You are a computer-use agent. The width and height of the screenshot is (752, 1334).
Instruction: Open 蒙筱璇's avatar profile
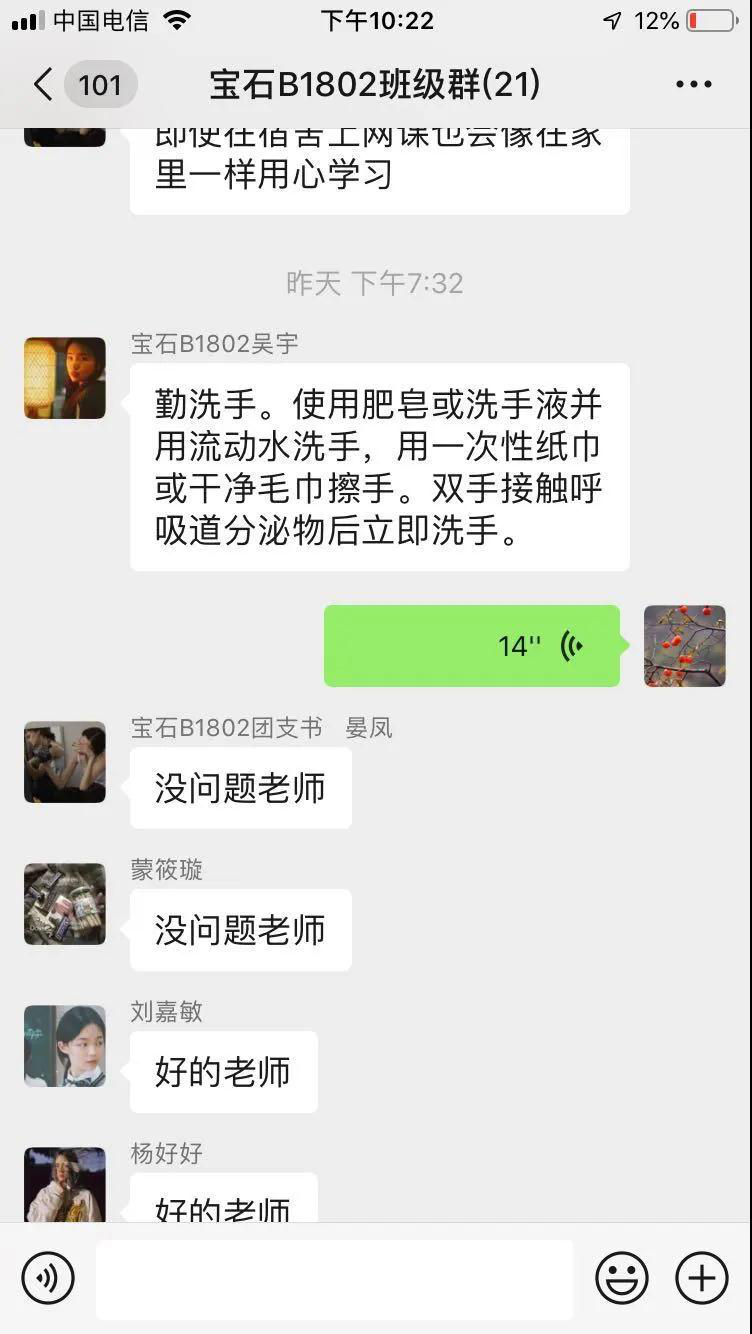(65, 904)
